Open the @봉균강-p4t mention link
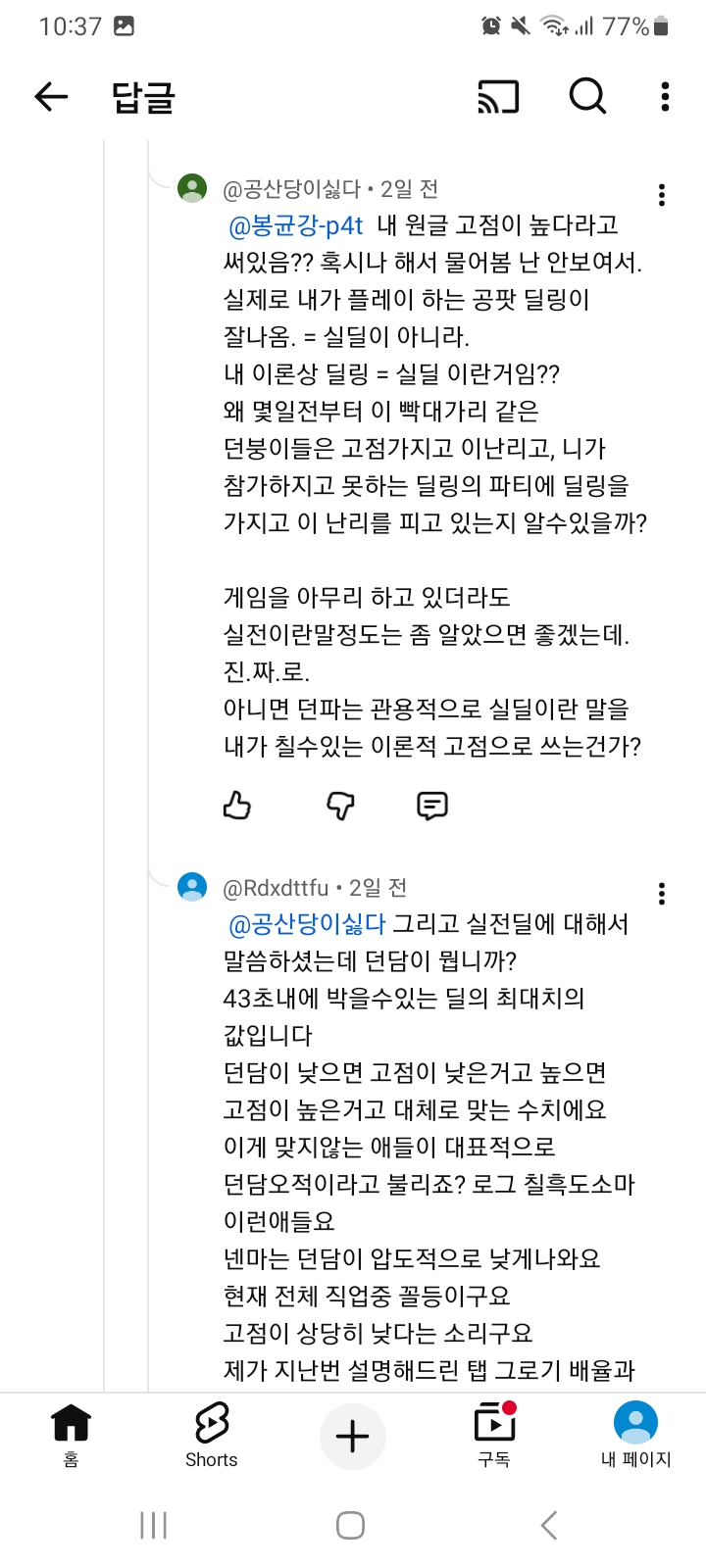The image size is (706, 1568). (296, 226)
